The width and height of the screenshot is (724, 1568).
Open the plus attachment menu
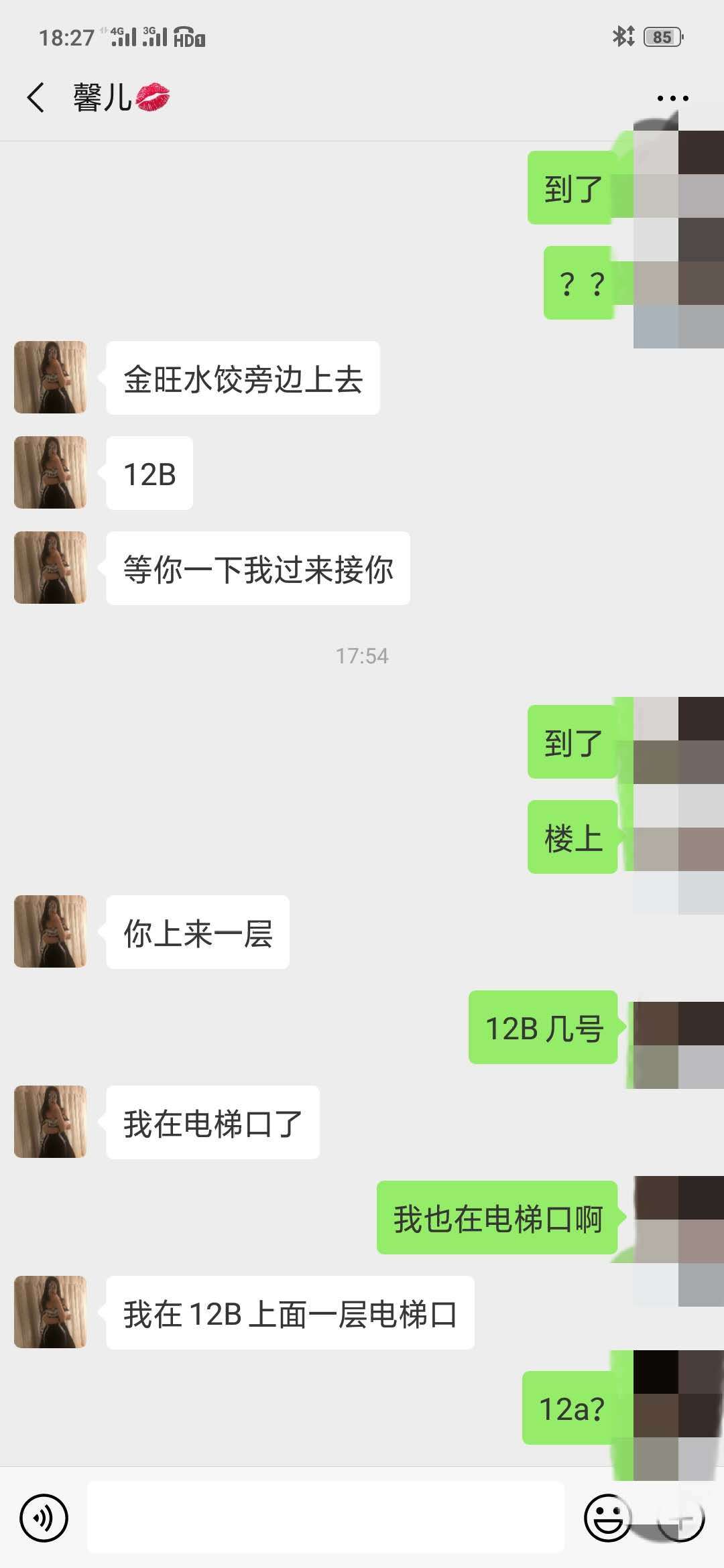(681, 1518)
